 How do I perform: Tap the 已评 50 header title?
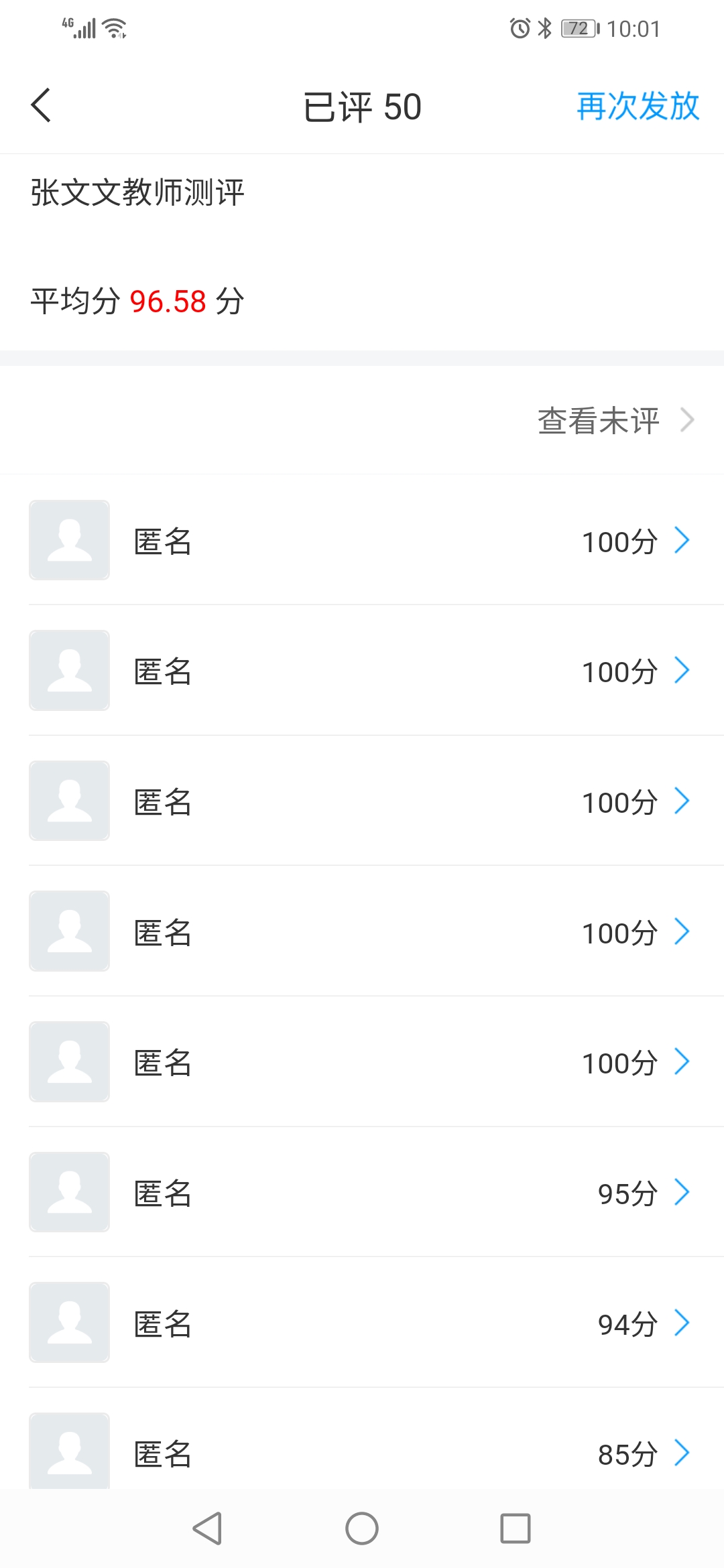361,106
